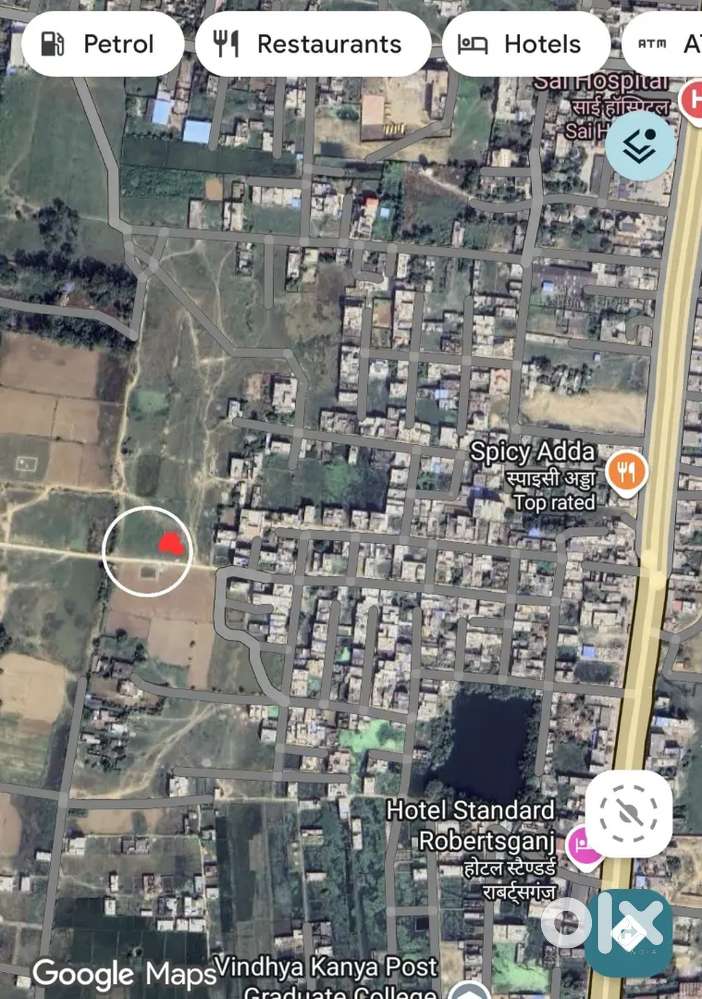This screenshot has width=702, height=999.
Task: Select the Petrol filter chip
Action: click(x=102, y=44)
